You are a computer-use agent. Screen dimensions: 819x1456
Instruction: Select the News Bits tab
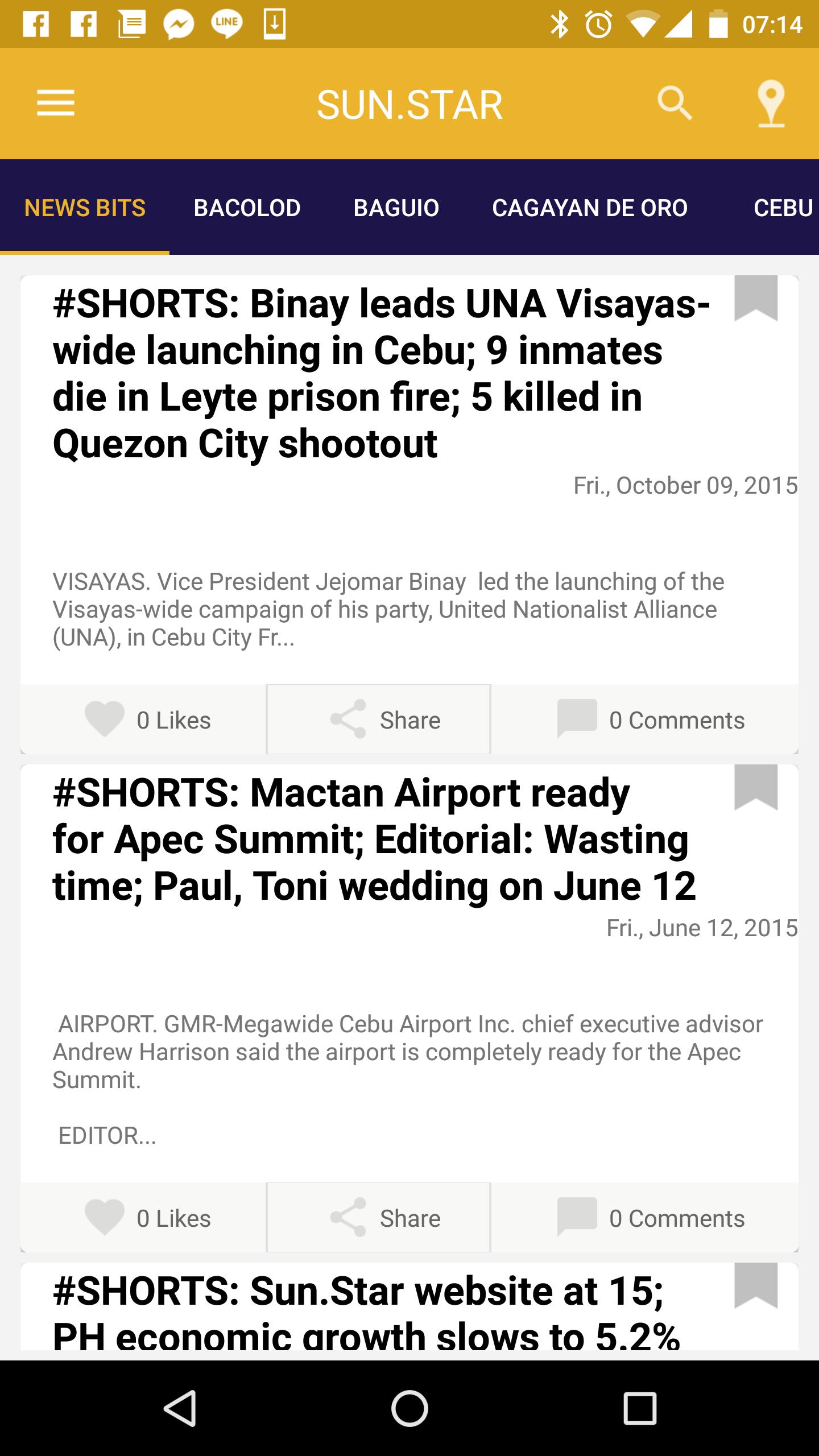85,208
